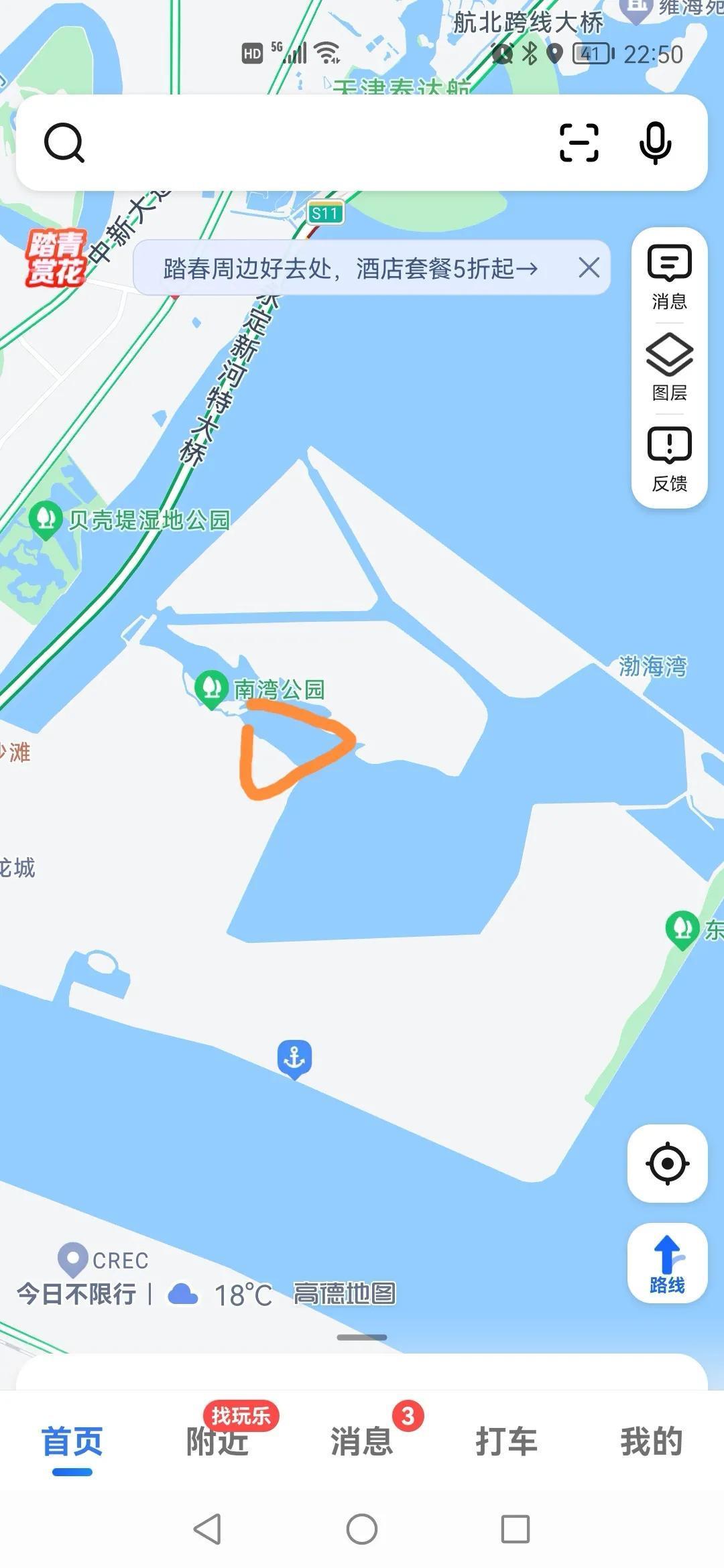Viewport: 724px width, 1568px height.
Task: Go back with system back button
Action: pyautogui.click(x=207, y=1530)
